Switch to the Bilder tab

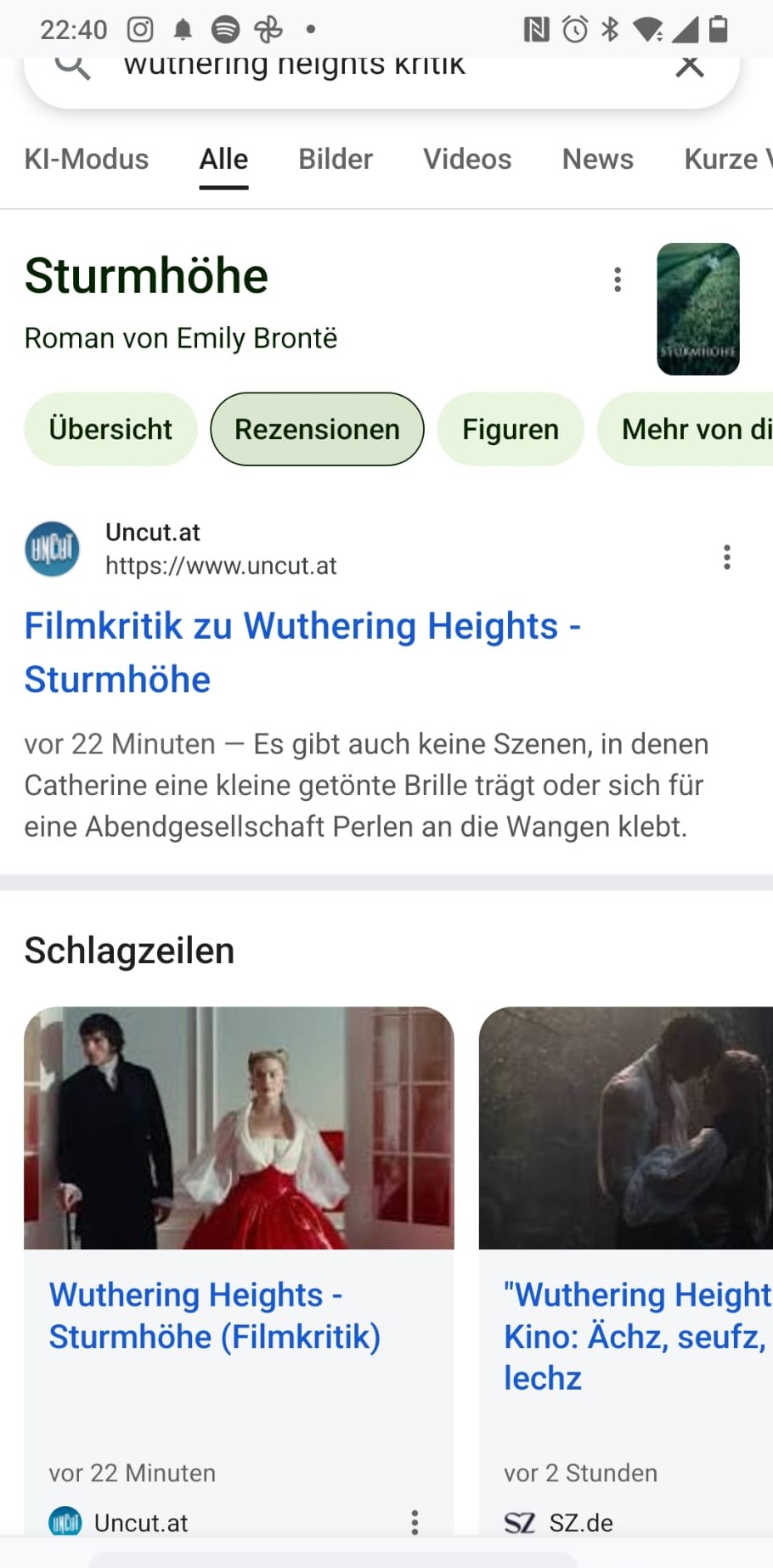(x=335, y=160)
